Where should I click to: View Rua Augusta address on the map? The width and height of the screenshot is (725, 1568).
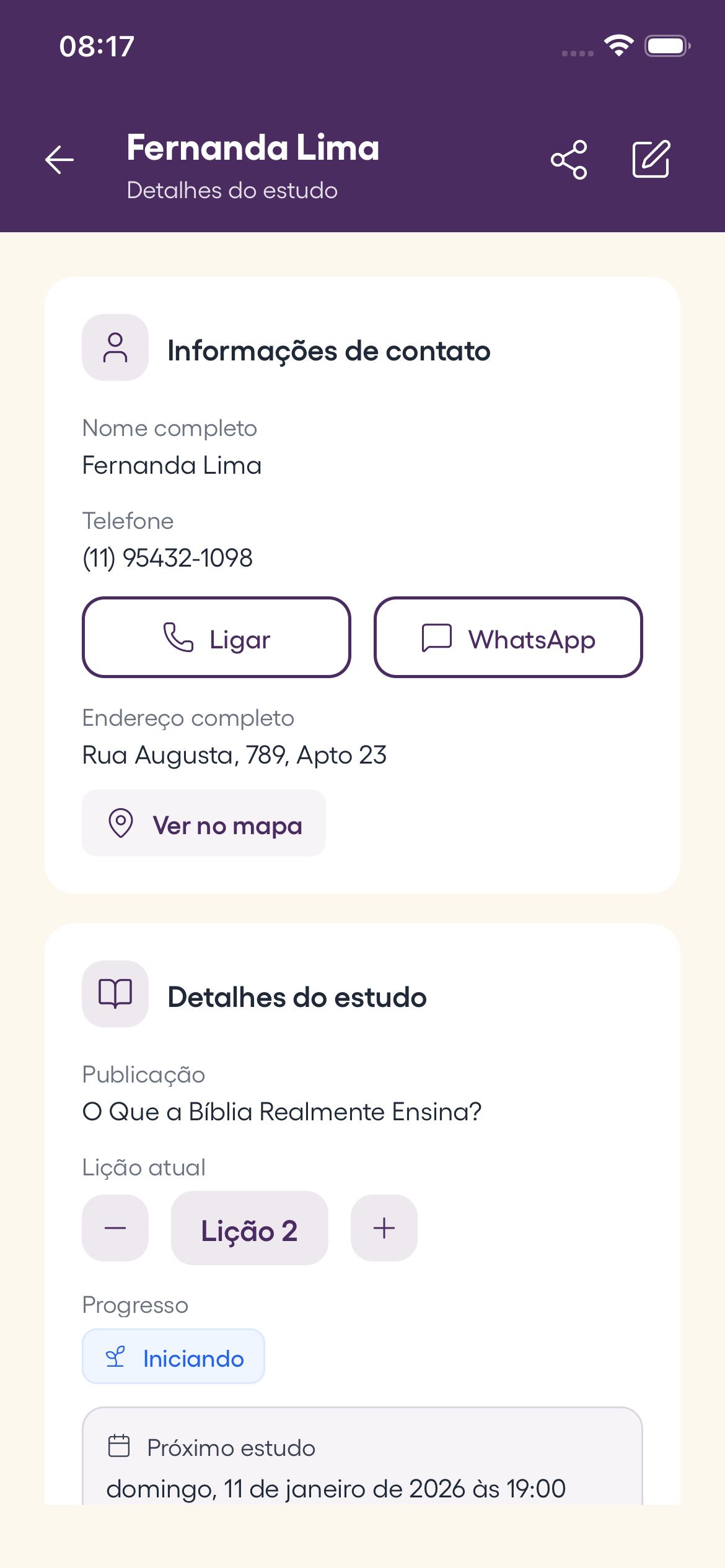203,824
